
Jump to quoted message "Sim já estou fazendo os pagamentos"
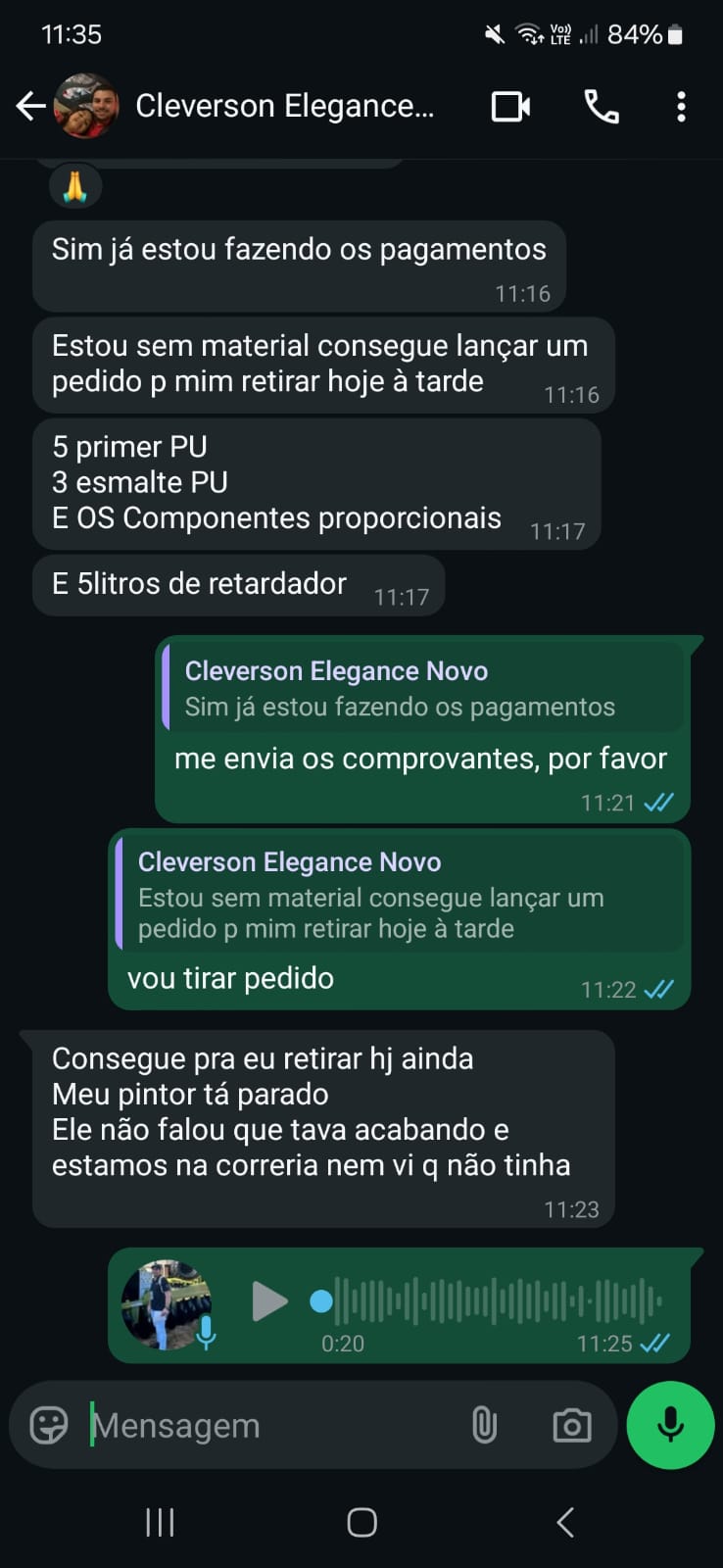pos(421,689)
